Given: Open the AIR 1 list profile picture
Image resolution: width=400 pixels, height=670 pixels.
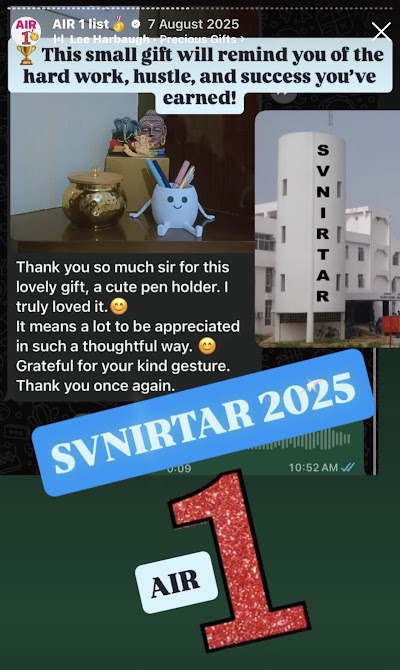Looking at the screenshot, I should 26,31.
